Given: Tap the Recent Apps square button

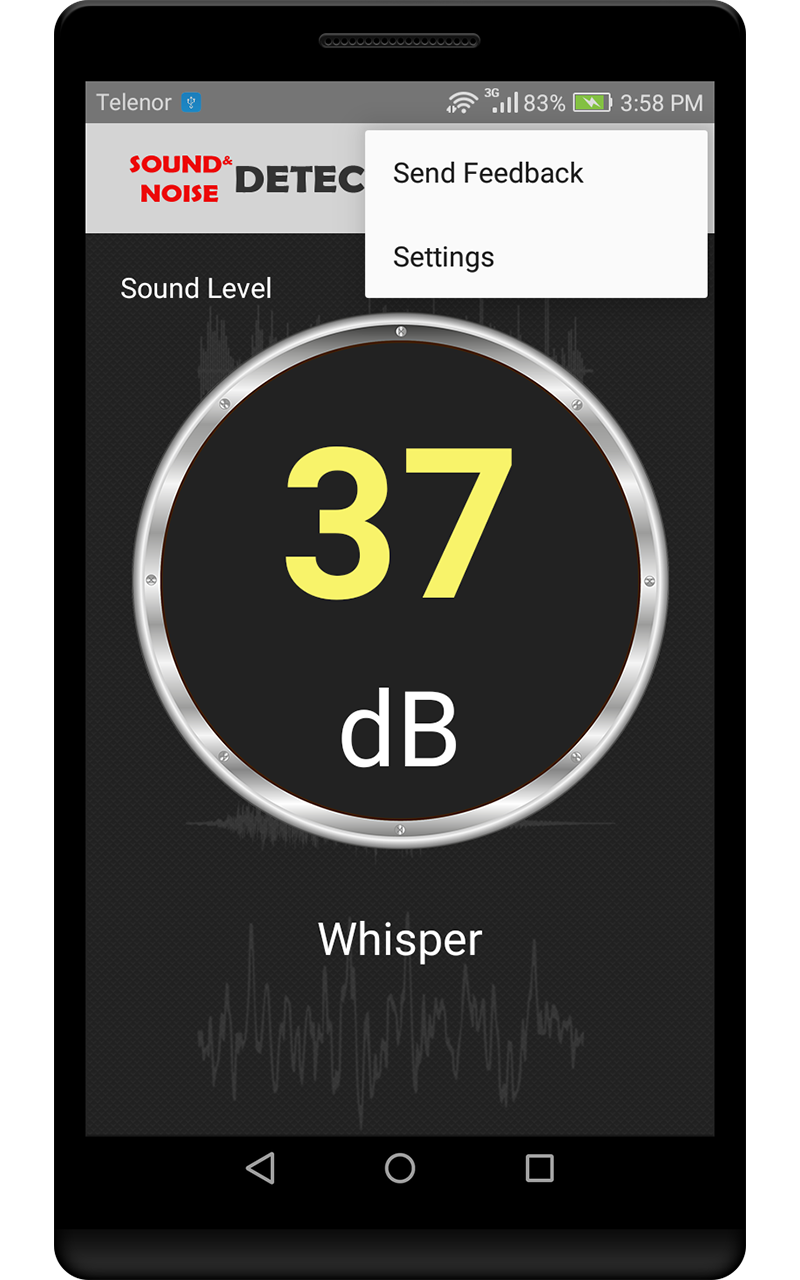Looking at the screenshot, I should 540,1168.
